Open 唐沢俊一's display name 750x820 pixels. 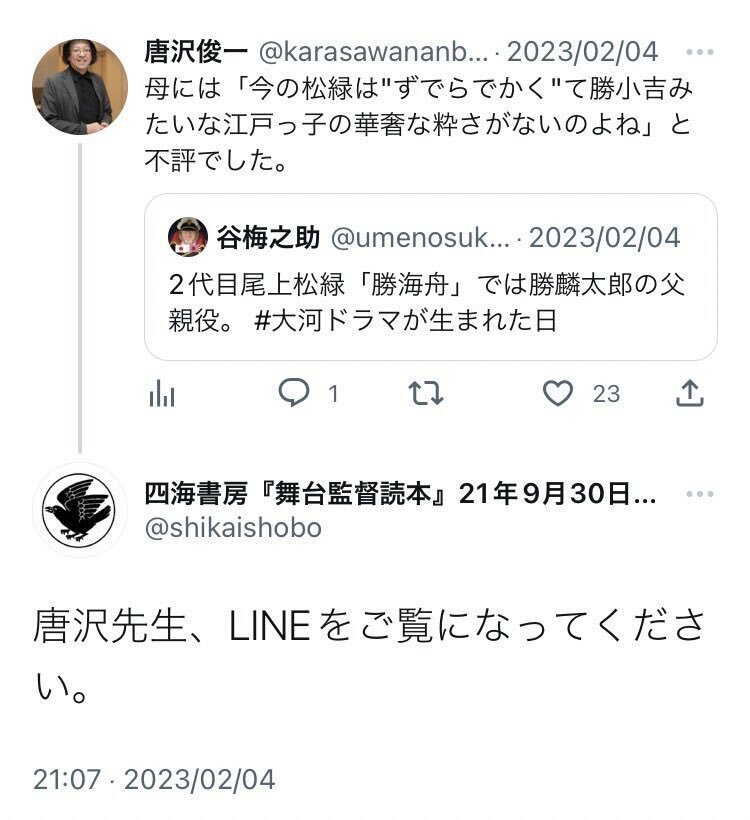[x=196, y=51]
